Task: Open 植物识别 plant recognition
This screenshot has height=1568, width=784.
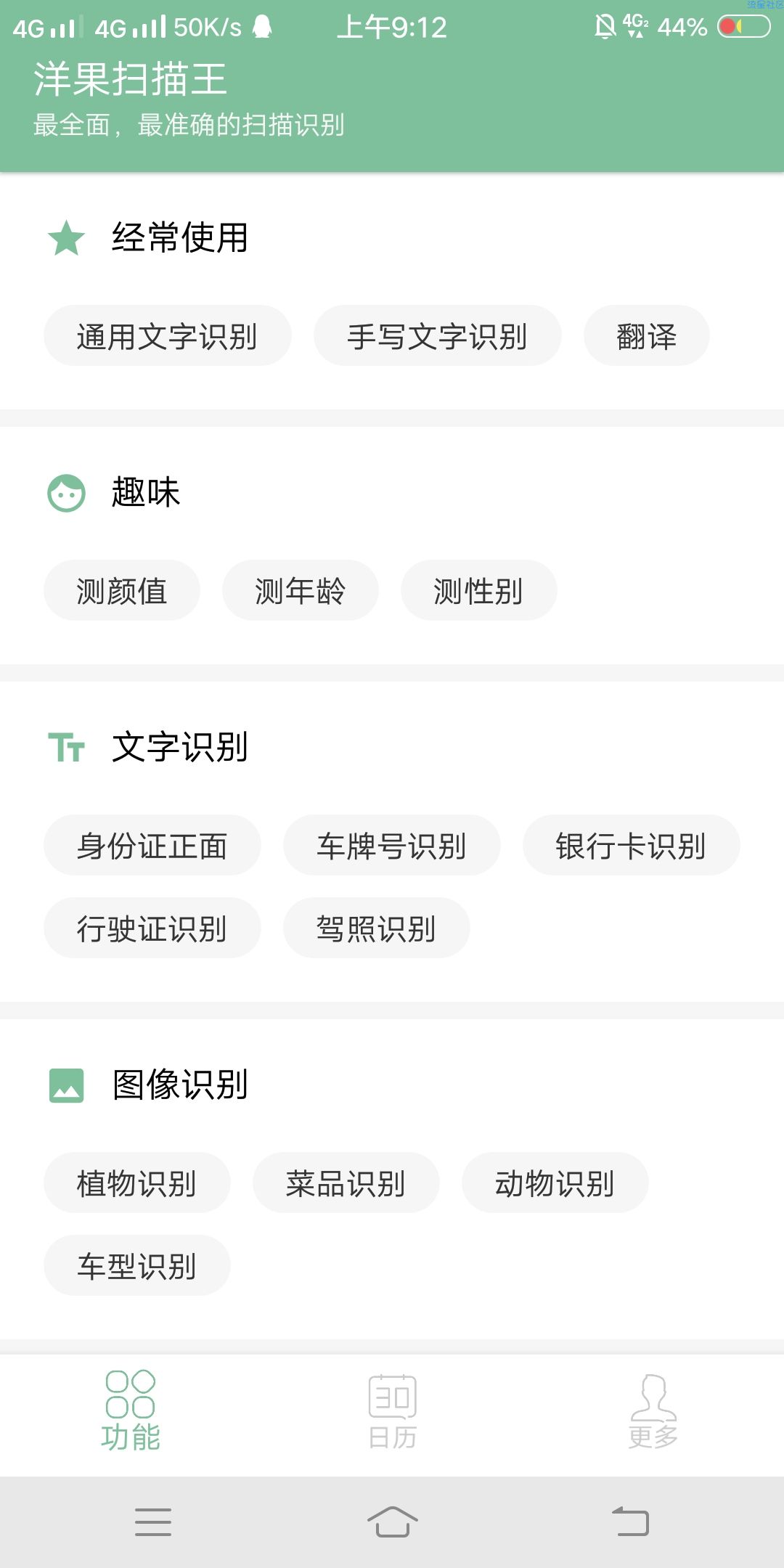Action: click(136, 1183)
